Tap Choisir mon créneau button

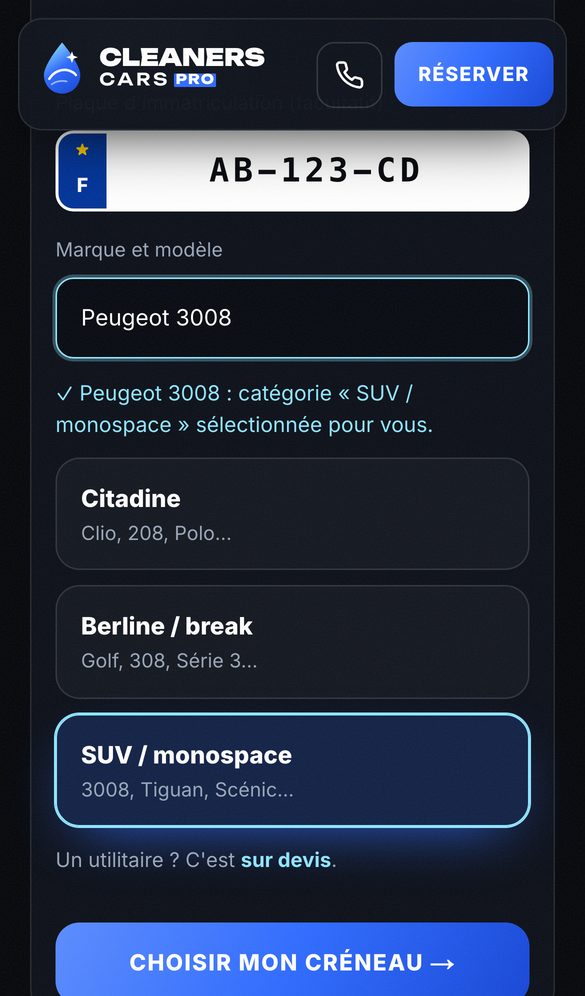293,959
